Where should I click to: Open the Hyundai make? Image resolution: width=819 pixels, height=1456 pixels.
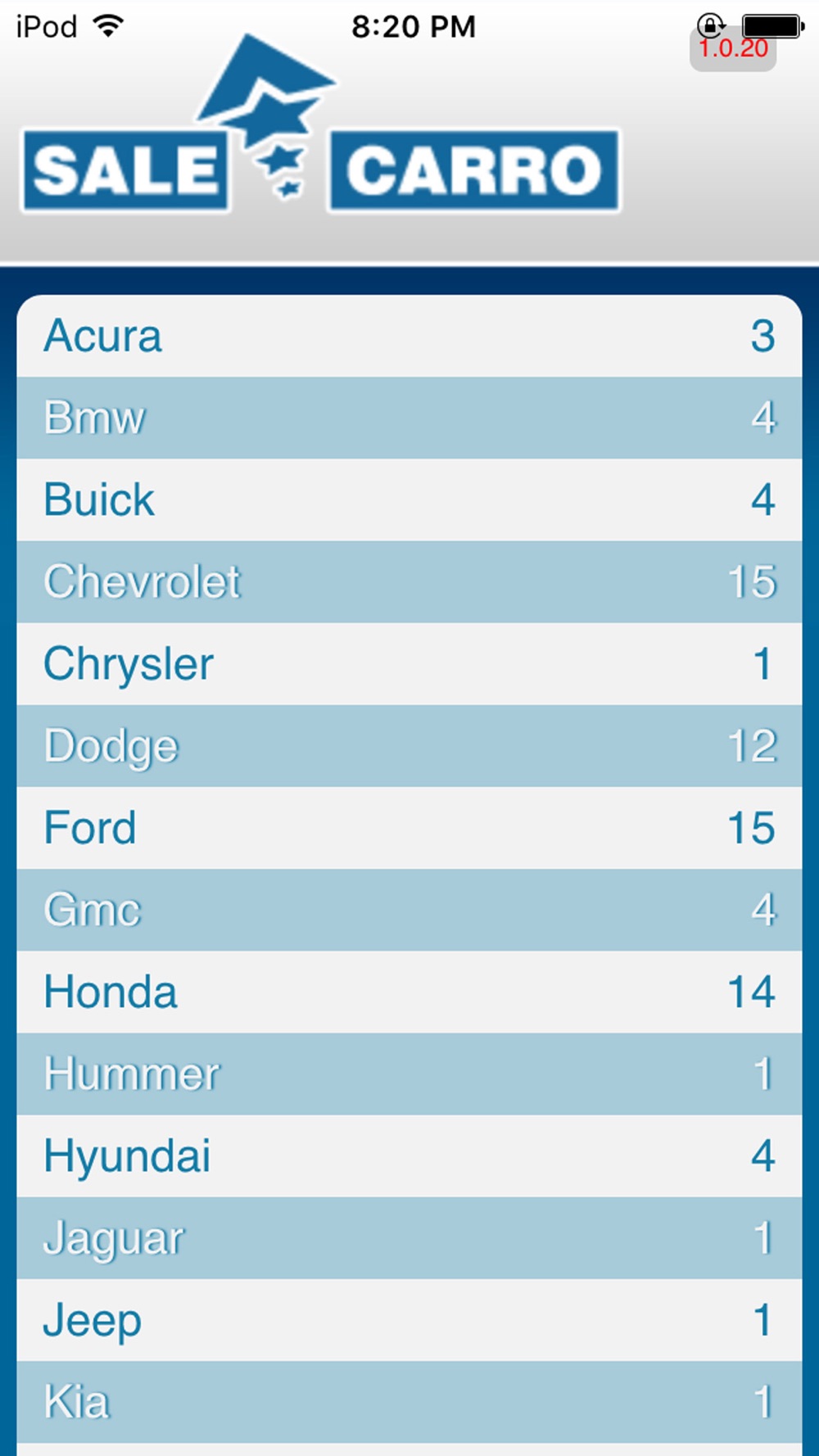coord(409,1155)
